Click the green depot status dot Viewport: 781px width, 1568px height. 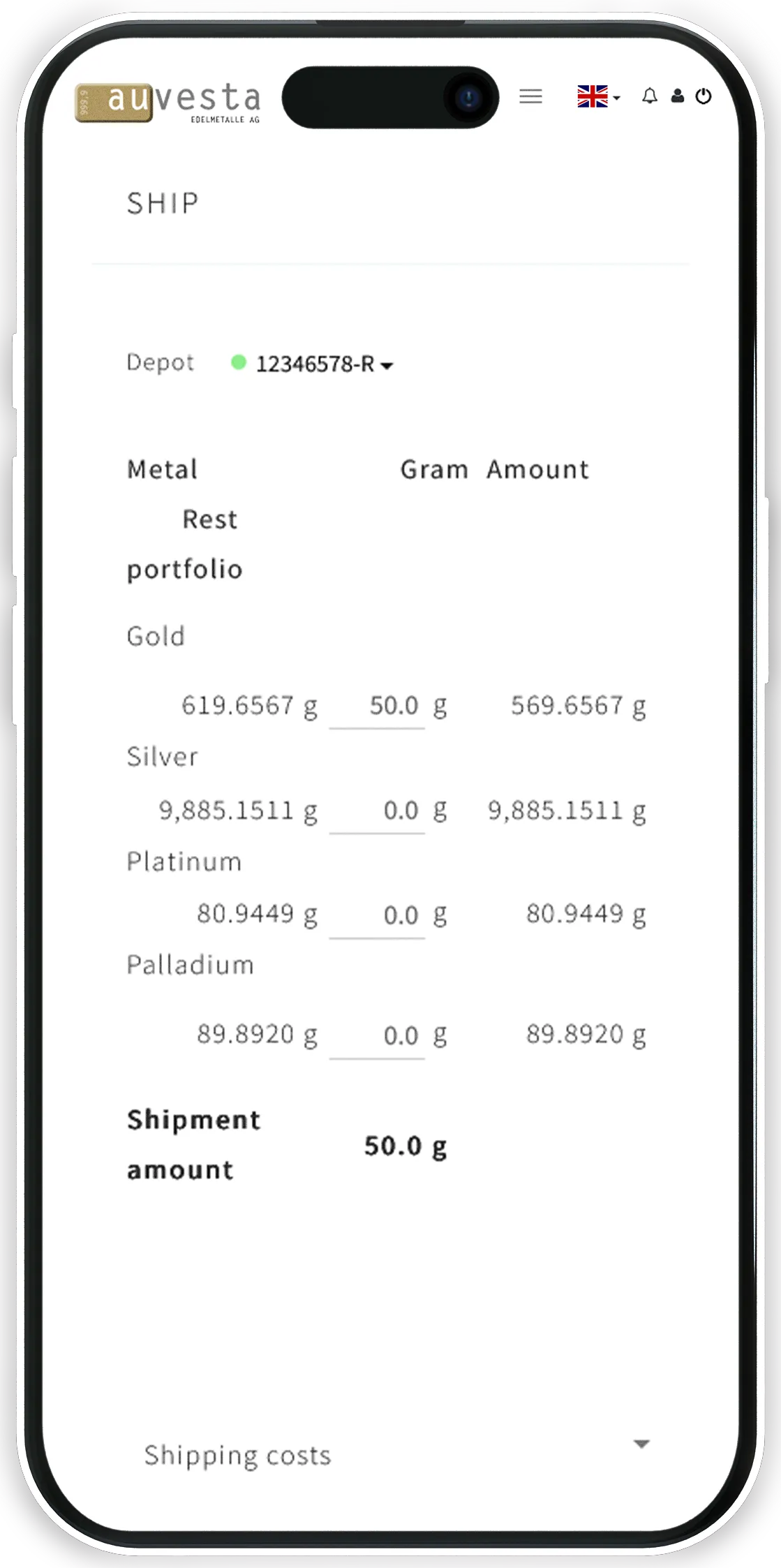click(239, 362)
